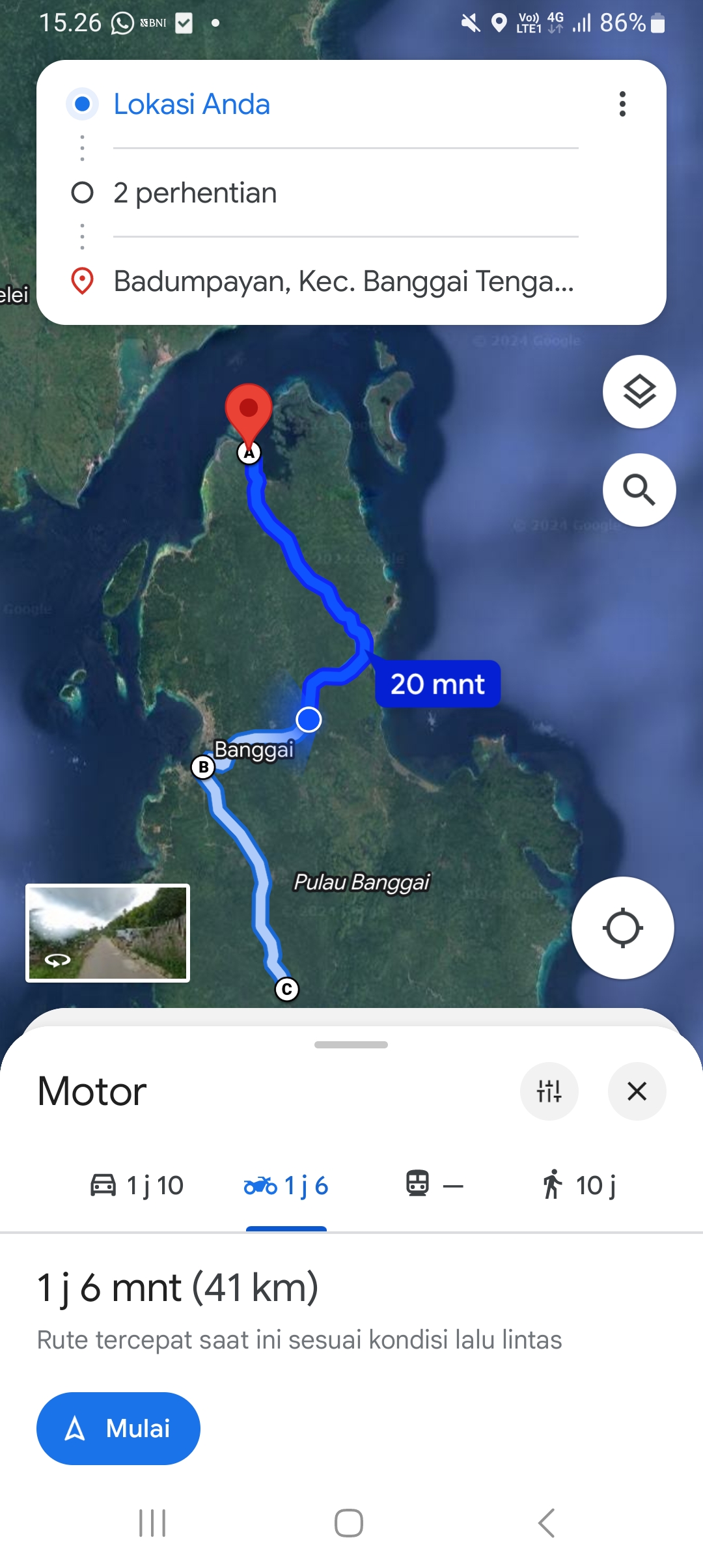703x1568 pixels.
Task: Select the motorcycle travel mode
Action: [x=286, y=1185]
